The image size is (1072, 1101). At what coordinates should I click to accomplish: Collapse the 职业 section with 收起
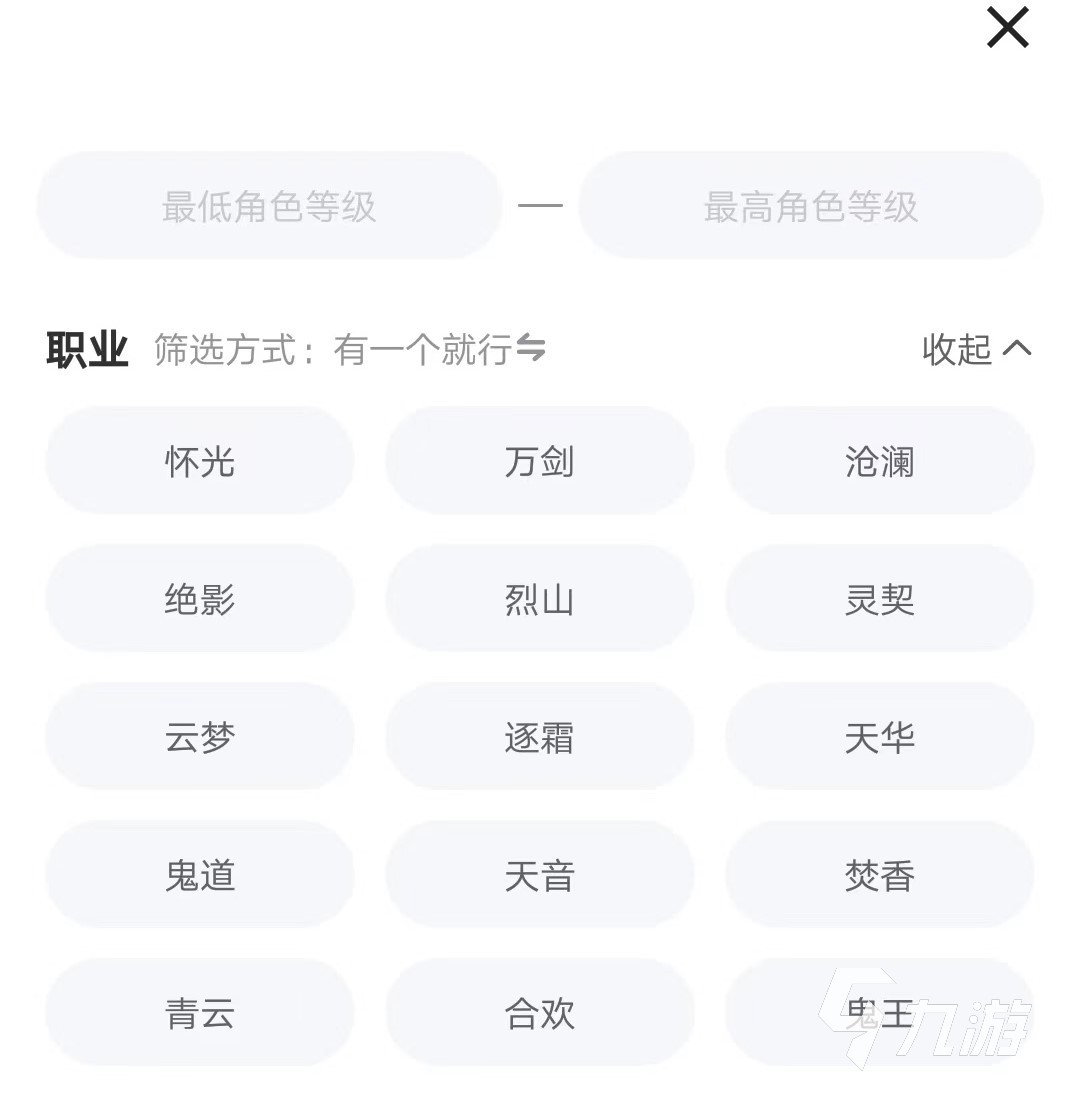(975, 349)
